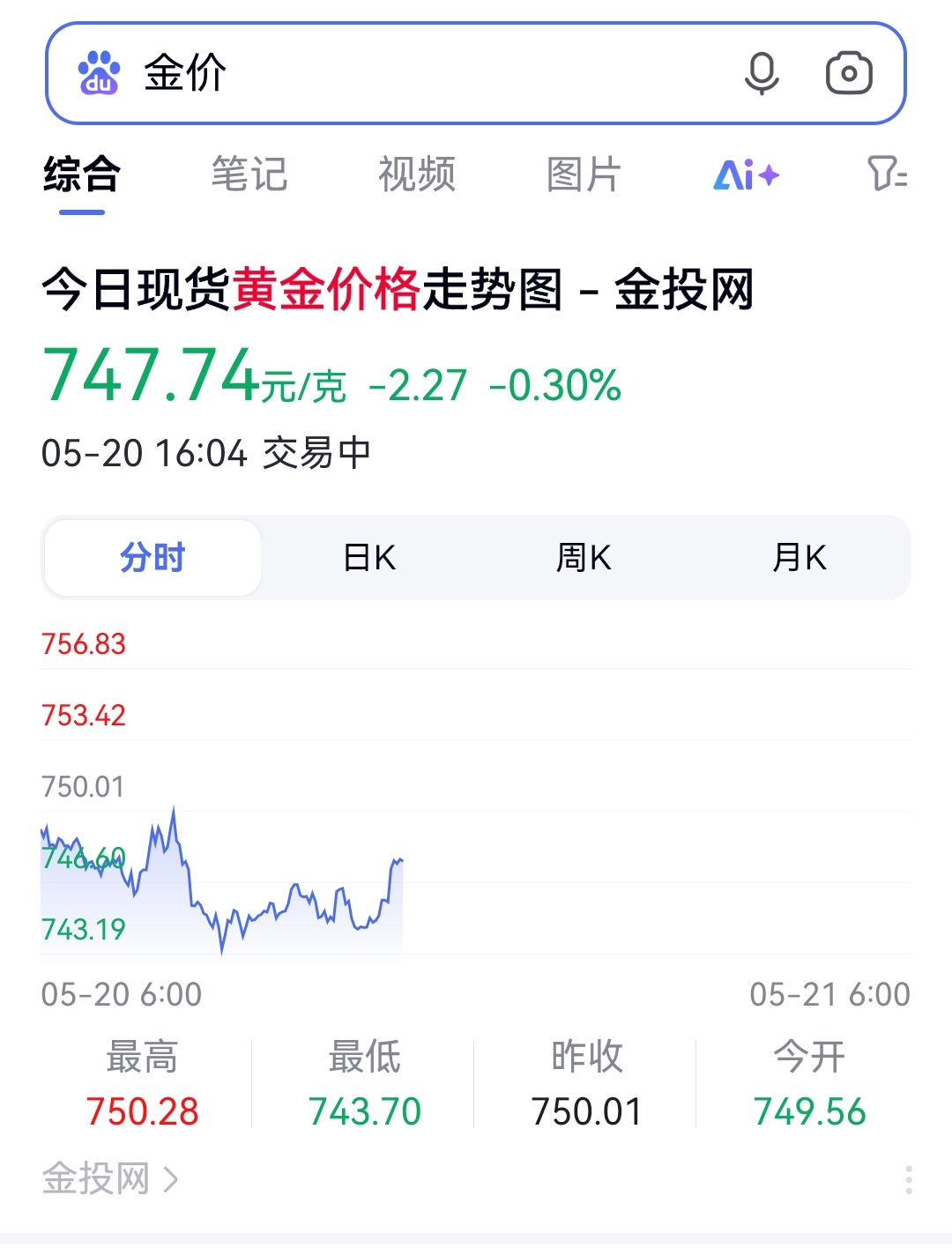Open the 视频 results tab
This screenshot has height=1248, width=952.
[x=417, y=175]
